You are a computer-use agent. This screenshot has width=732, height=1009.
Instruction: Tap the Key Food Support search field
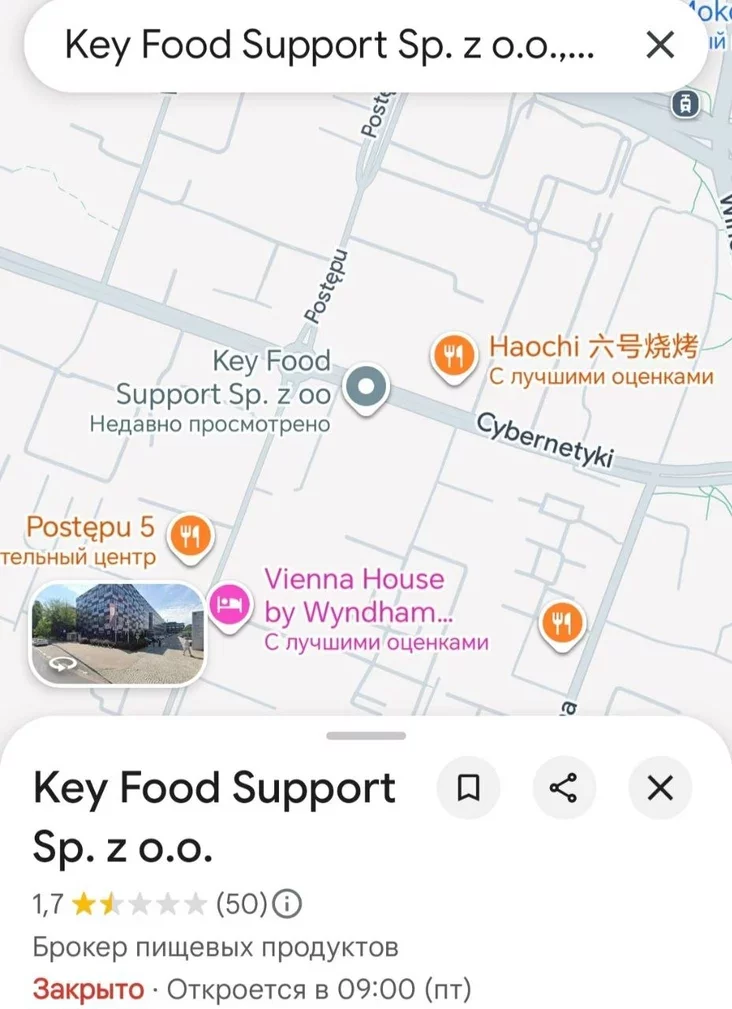[329, 46]
